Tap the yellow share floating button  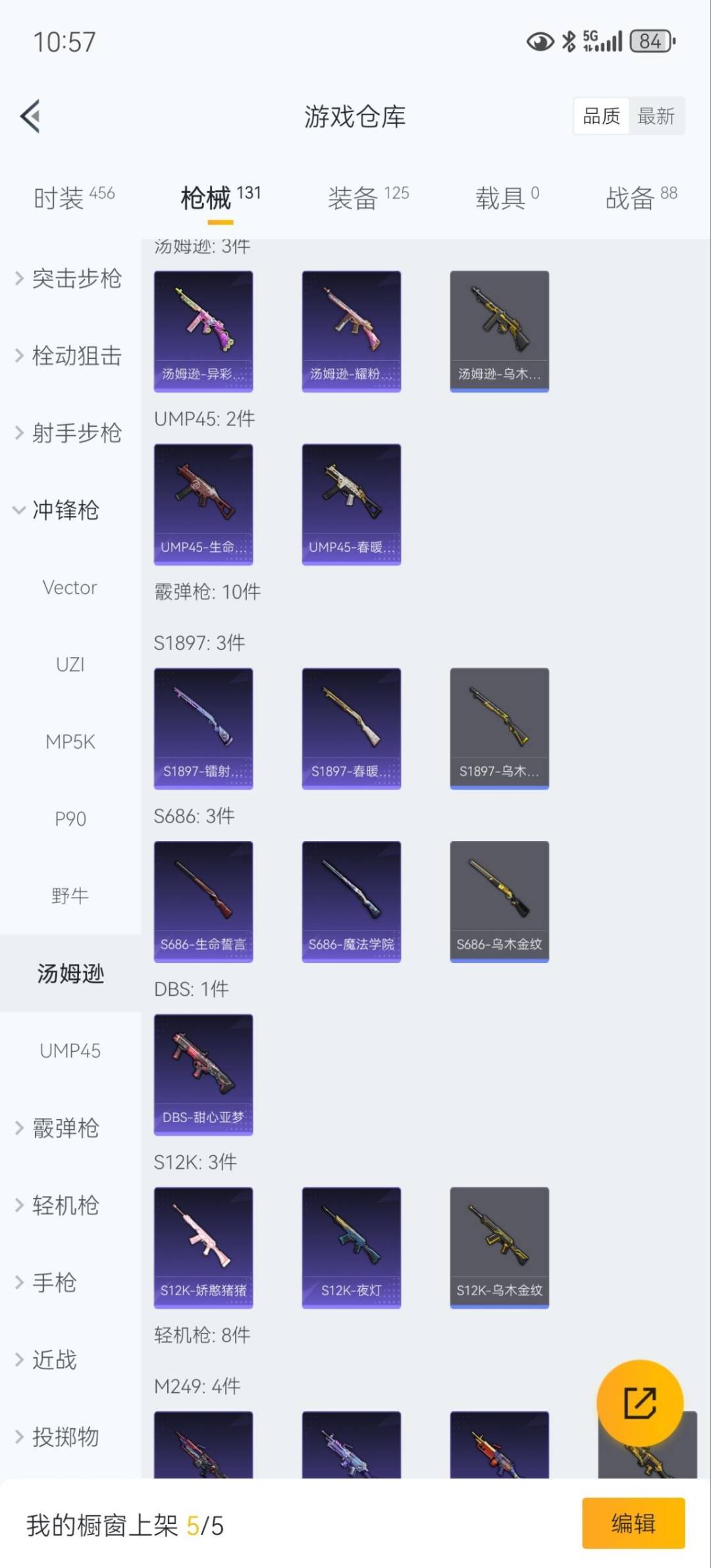[639, 1403]
